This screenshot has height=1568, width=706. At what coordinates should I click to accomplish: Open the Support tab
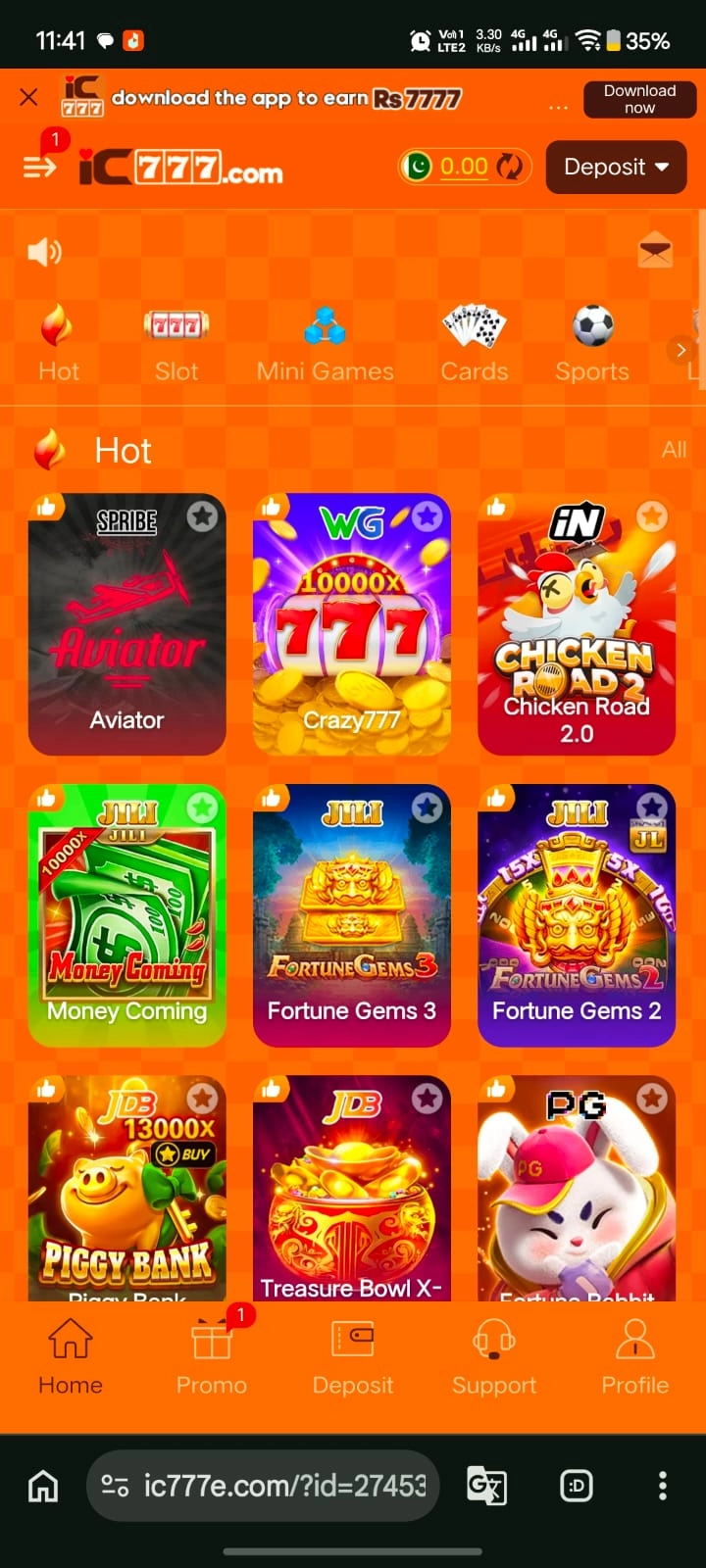click(494, 1357)
